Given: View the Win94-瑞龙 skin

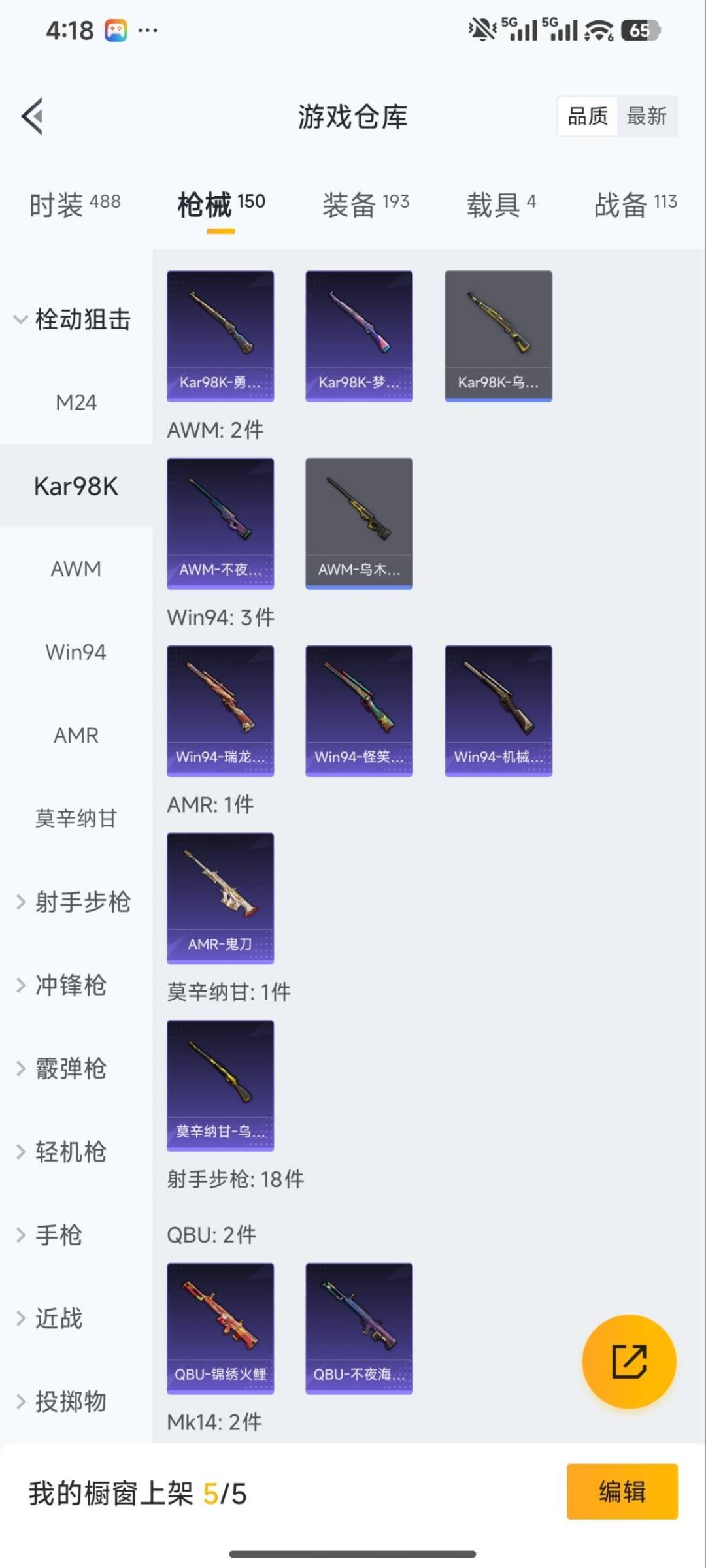Looking at the screenshot, I should pos(220,710).
